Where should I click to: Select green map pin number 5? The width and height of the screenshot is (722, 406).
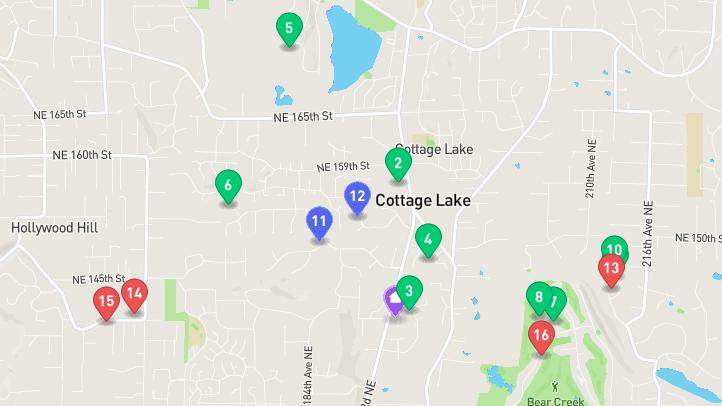pos(289,28)
